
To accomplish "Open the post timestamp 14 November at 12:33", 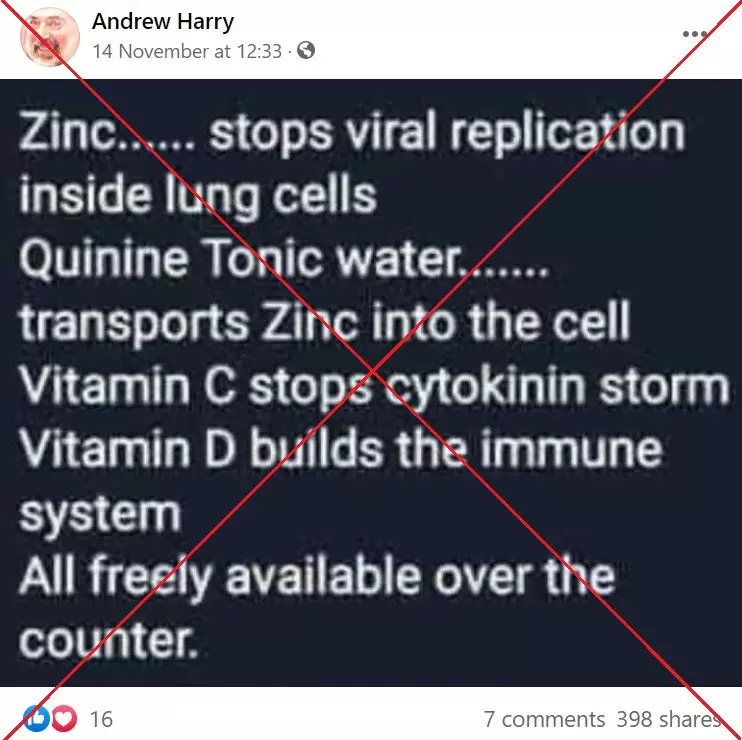I will pos(187,51).
